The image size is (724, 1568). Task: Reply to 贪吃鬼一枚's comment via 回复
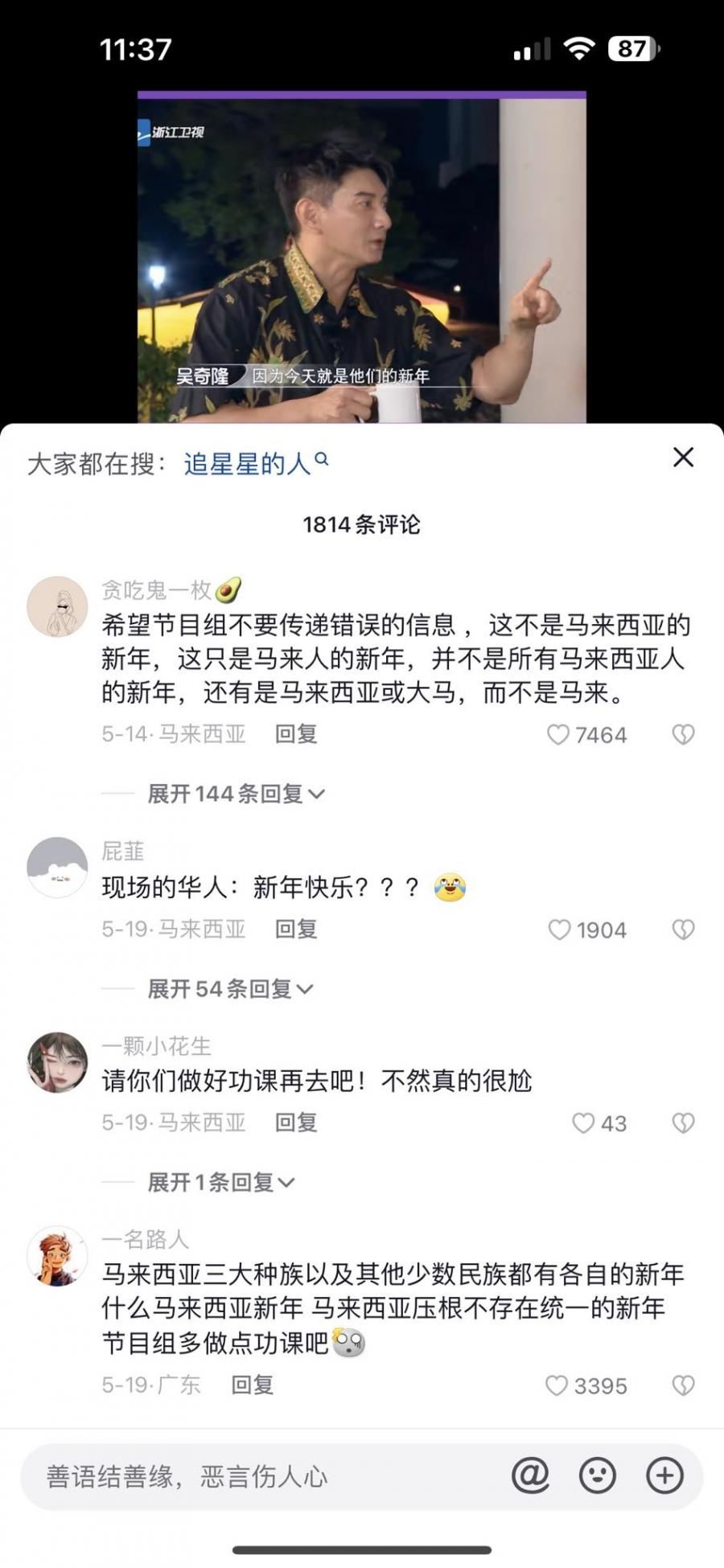(x=296, y=735)
